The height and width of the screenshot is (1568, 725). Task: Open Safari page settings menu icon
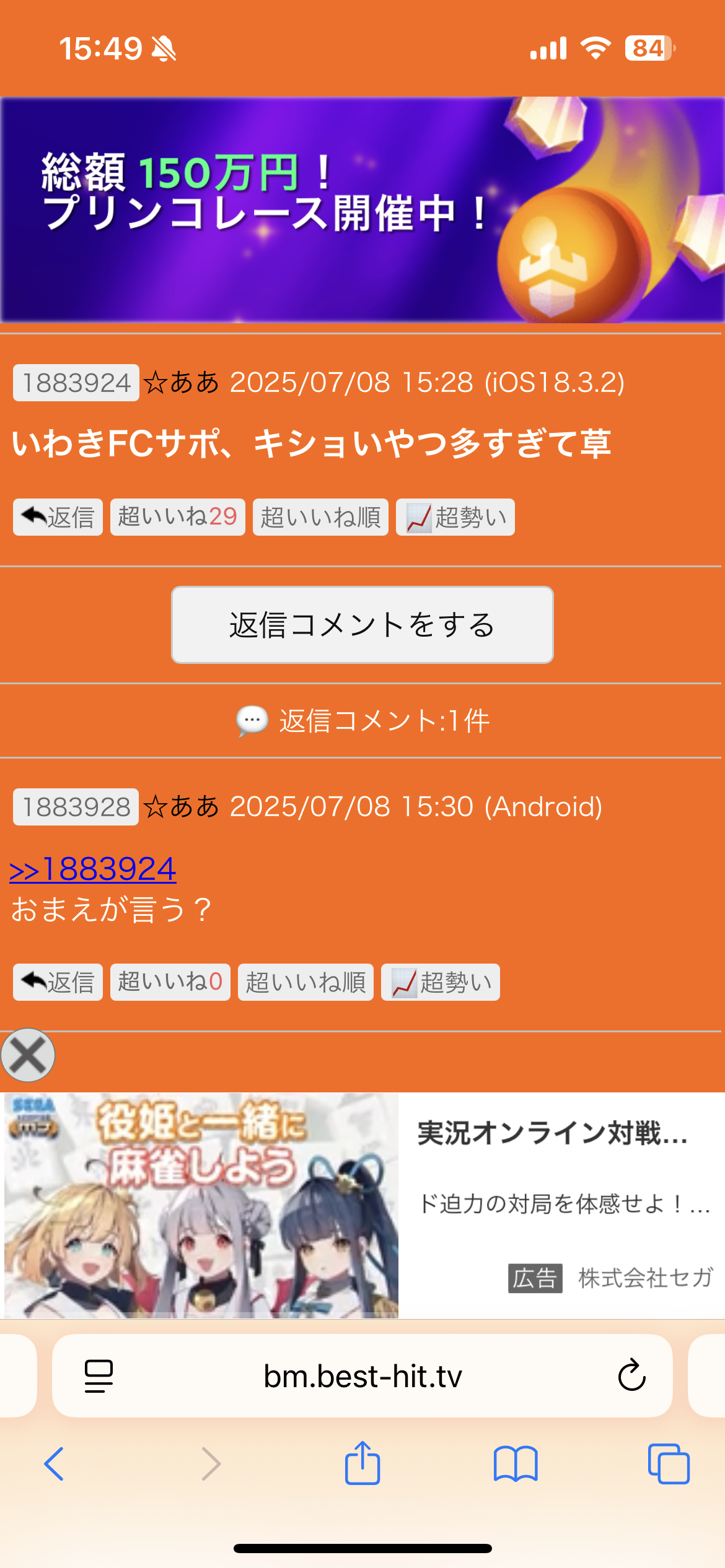click(x=99, y=1377)
